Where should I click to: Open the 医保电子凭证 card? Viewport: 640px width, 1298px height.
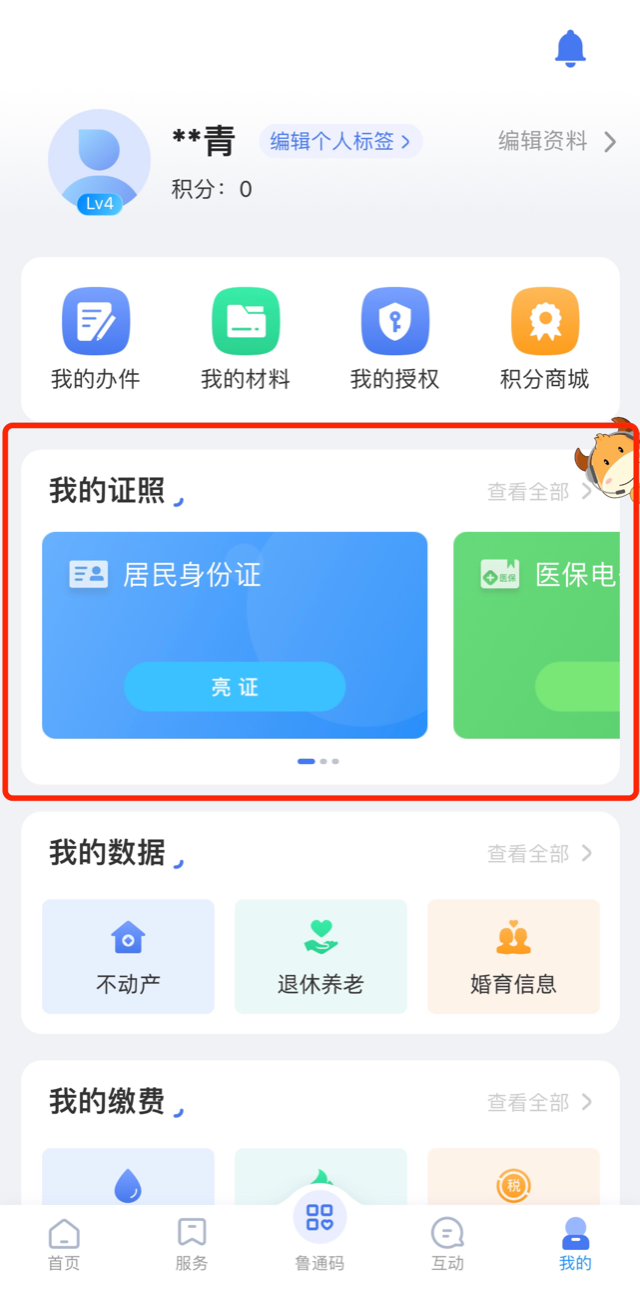(536, 635)
